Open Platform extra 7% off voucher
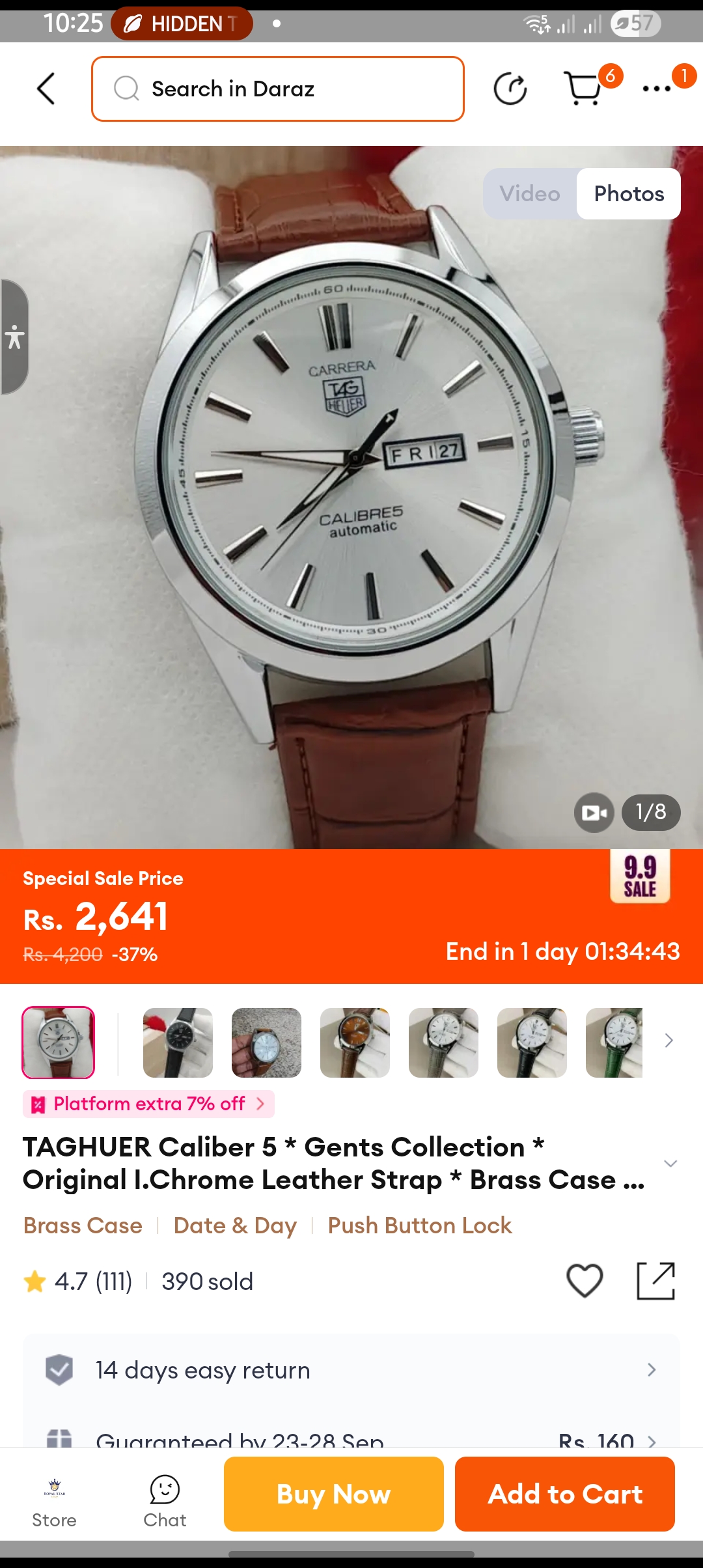The width and height of the screenshot is (703, 1568). pos(149,1104)
